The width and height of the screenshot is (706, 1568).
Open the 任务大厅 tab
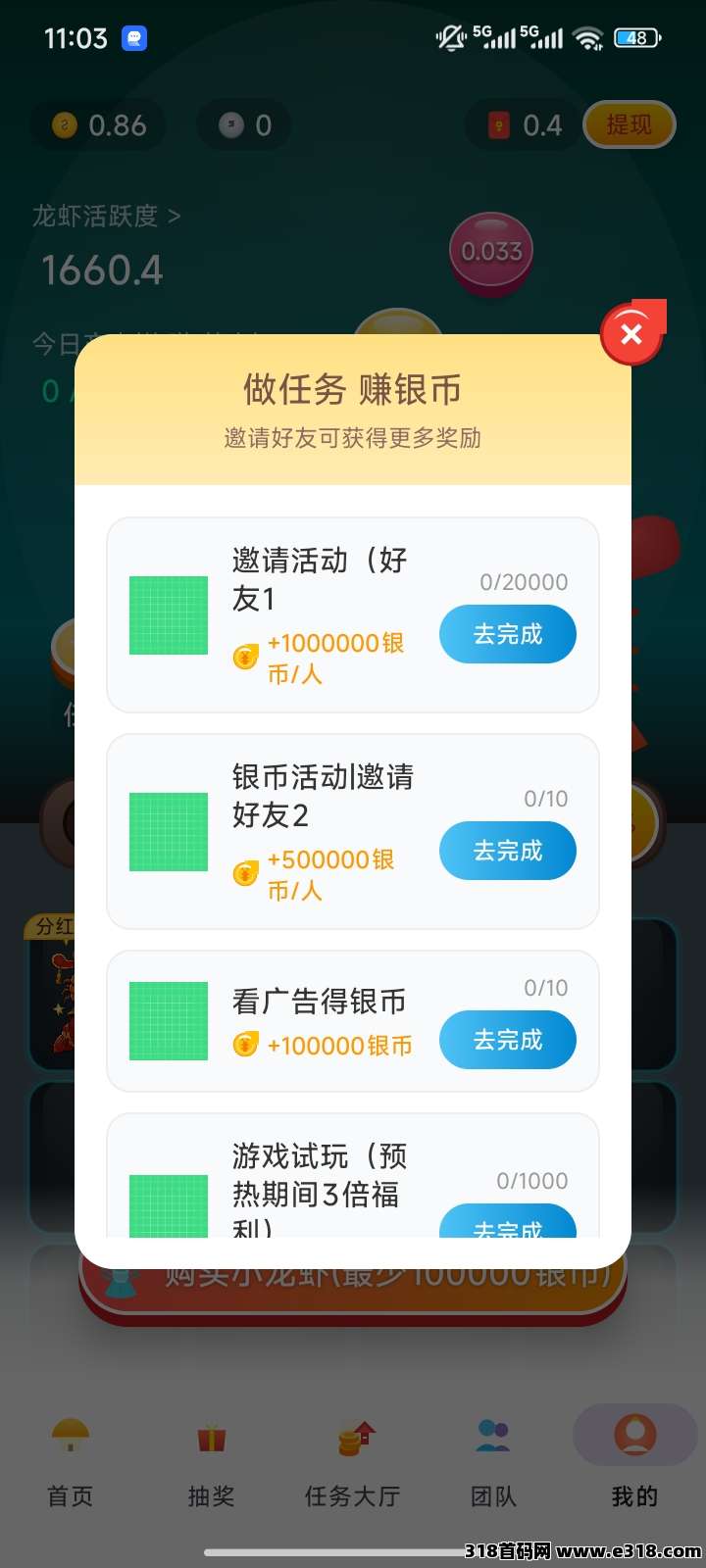tap(353, 1462)
